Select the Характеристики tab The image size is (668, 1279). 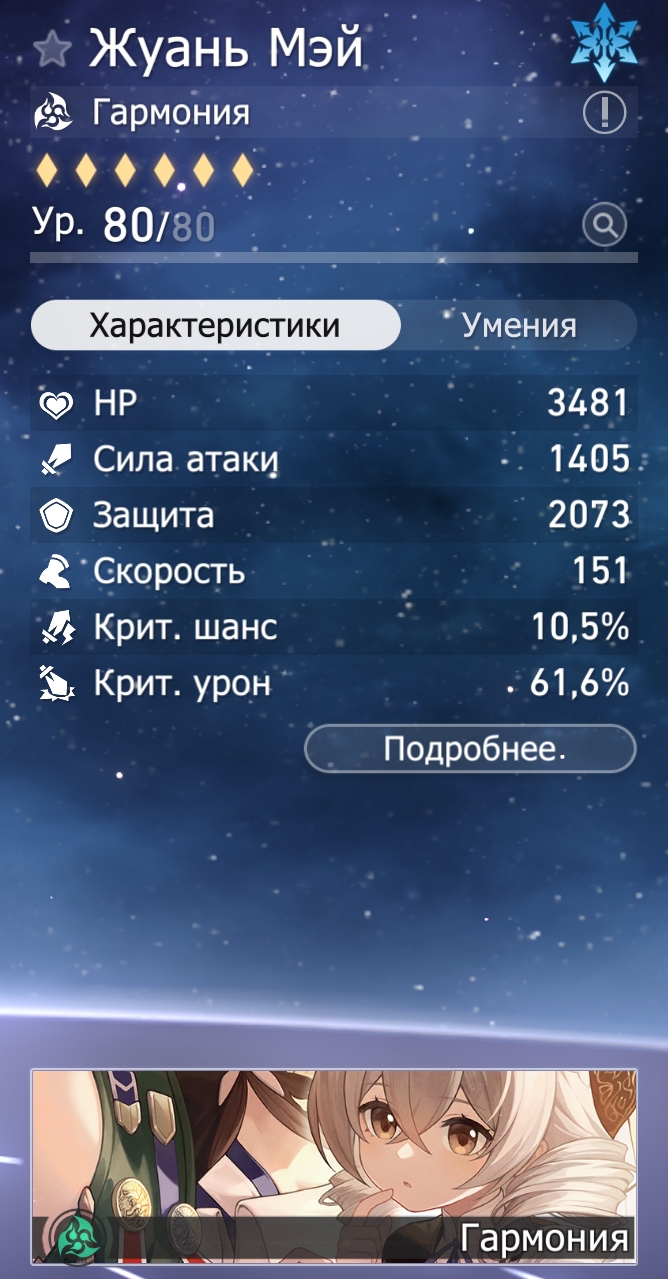[x=215, y=325]
